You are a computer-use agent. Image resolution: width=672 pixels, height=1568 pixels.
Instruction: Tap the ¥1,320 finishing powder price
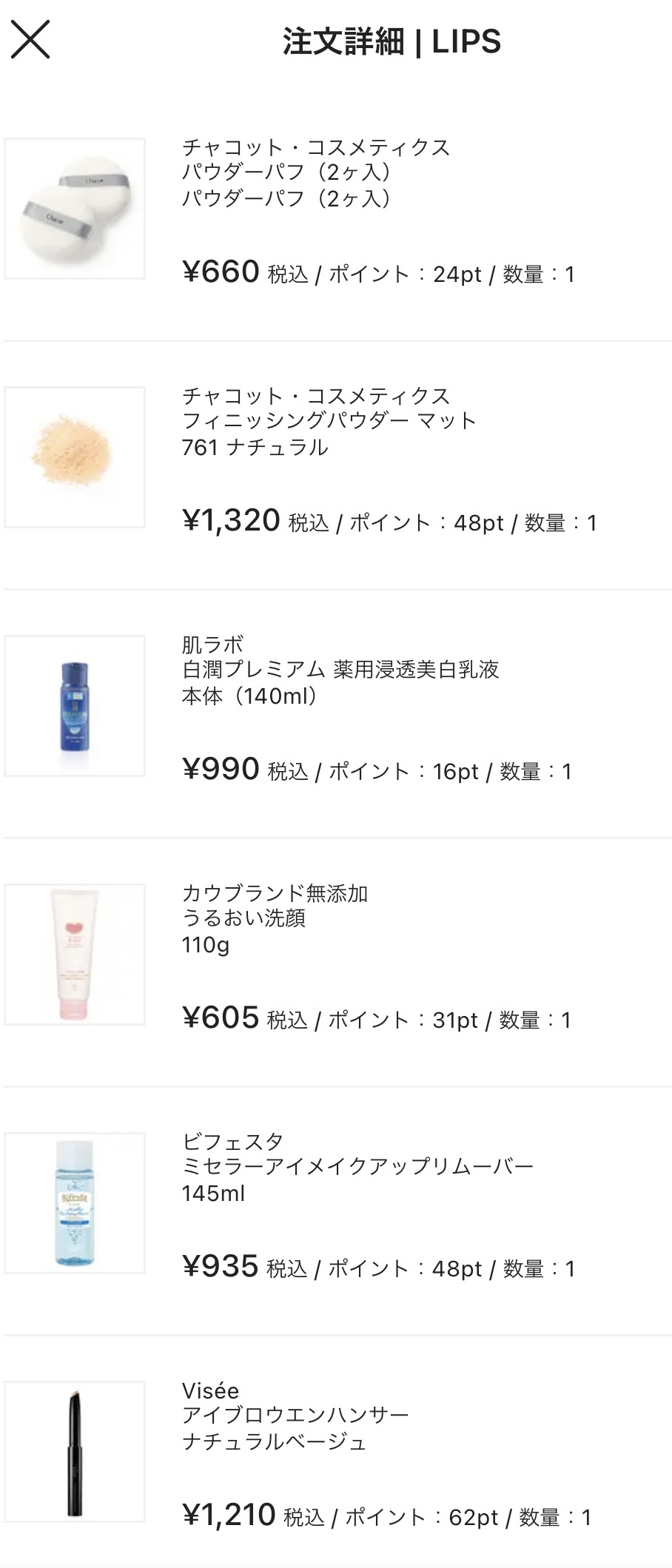click(x=229, y=521)
